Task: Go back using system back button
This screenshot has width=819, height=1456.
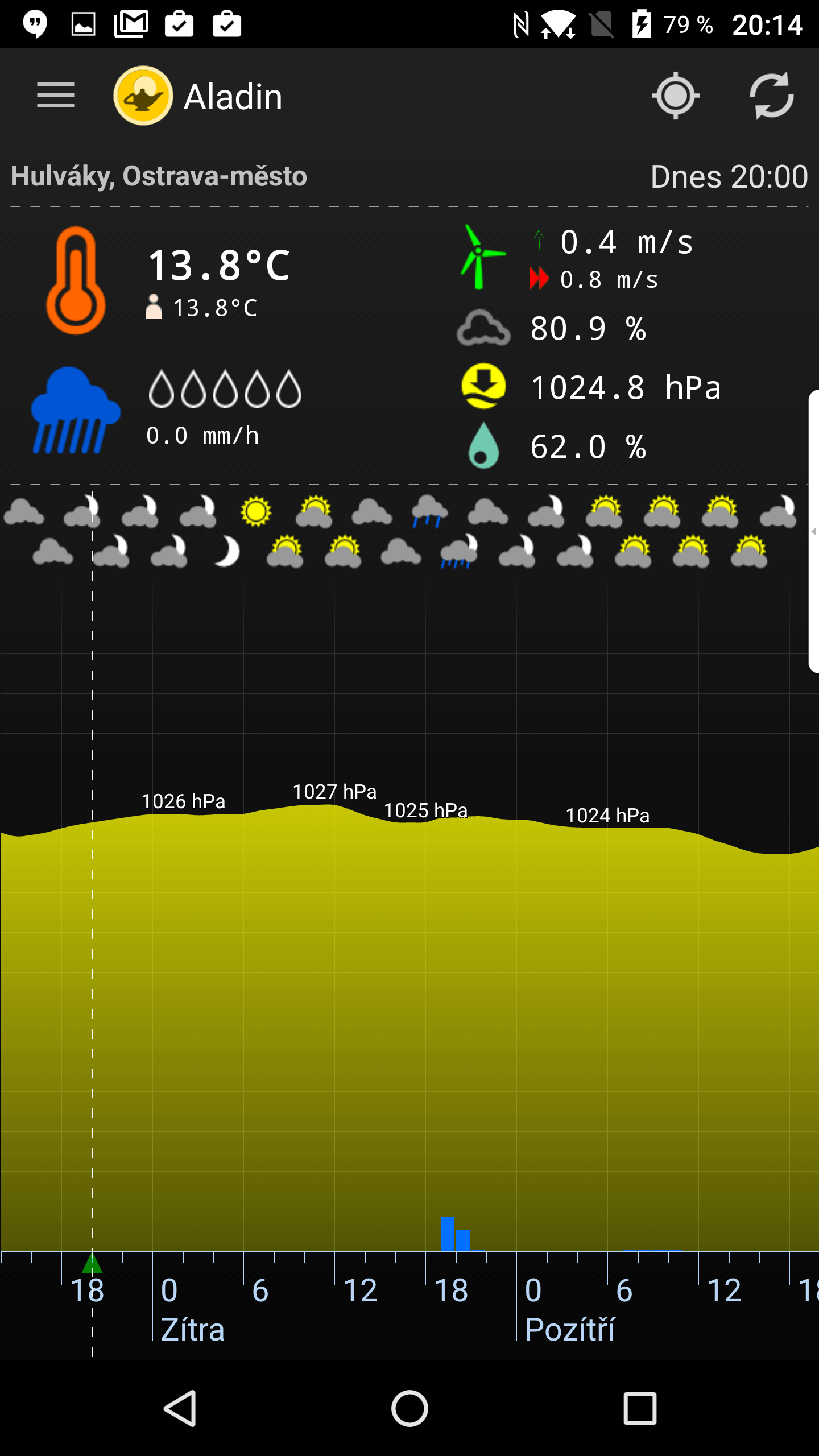Action: pos(180,1408)
